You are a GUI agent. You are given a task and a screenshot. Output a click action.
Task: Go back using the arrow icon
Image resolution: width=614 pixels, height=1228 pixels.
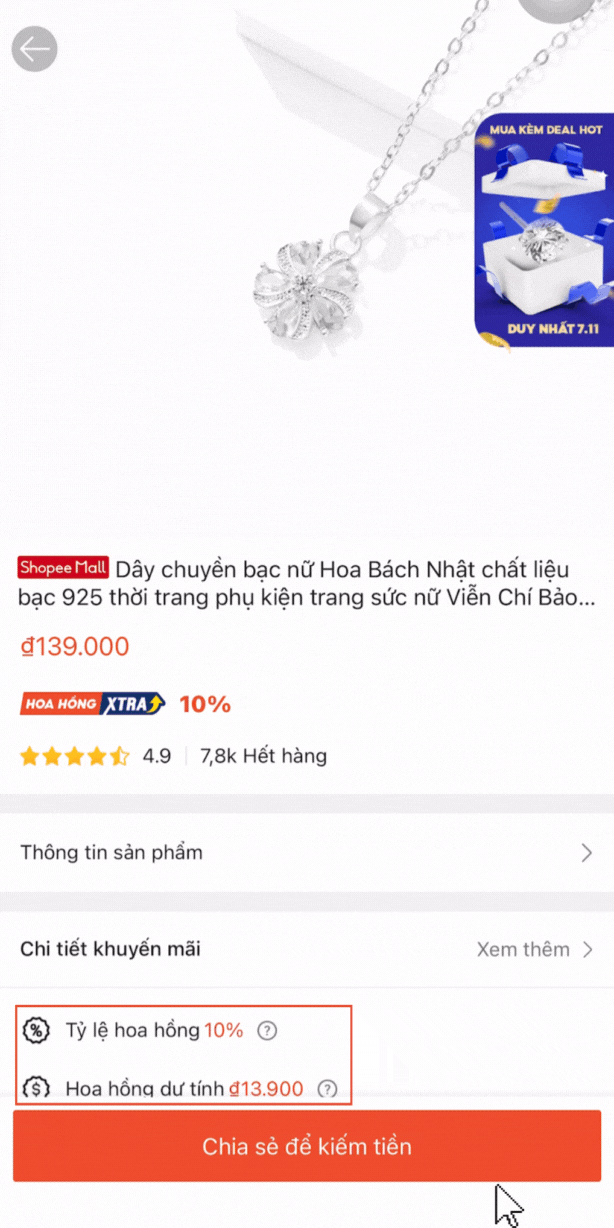click(x=34, y=49)
